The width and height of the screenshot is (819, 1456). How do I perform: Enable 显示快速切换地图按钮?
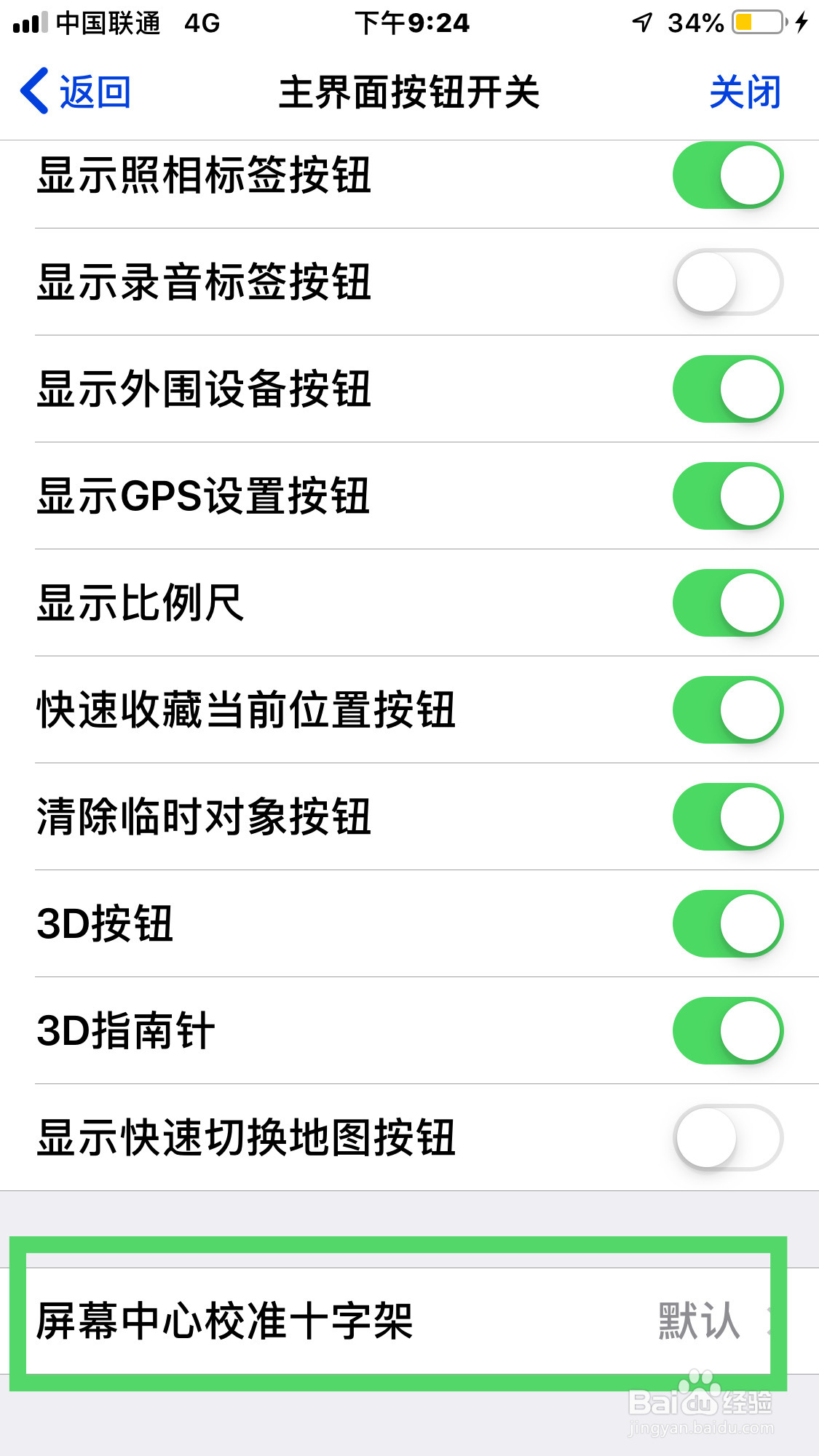tap(727, 1138)
